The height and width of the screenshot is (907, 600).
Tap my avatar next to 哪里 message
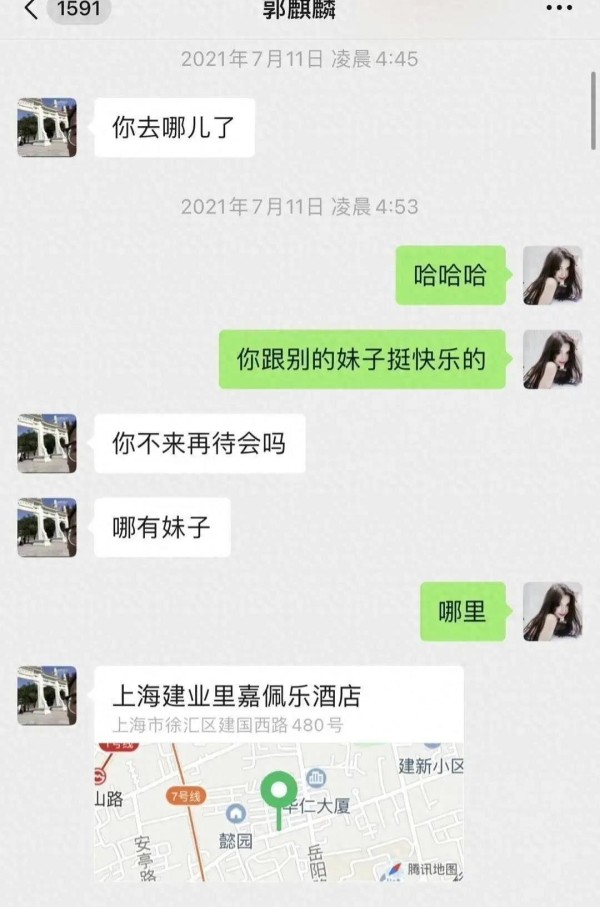click(x=552, y=611)
